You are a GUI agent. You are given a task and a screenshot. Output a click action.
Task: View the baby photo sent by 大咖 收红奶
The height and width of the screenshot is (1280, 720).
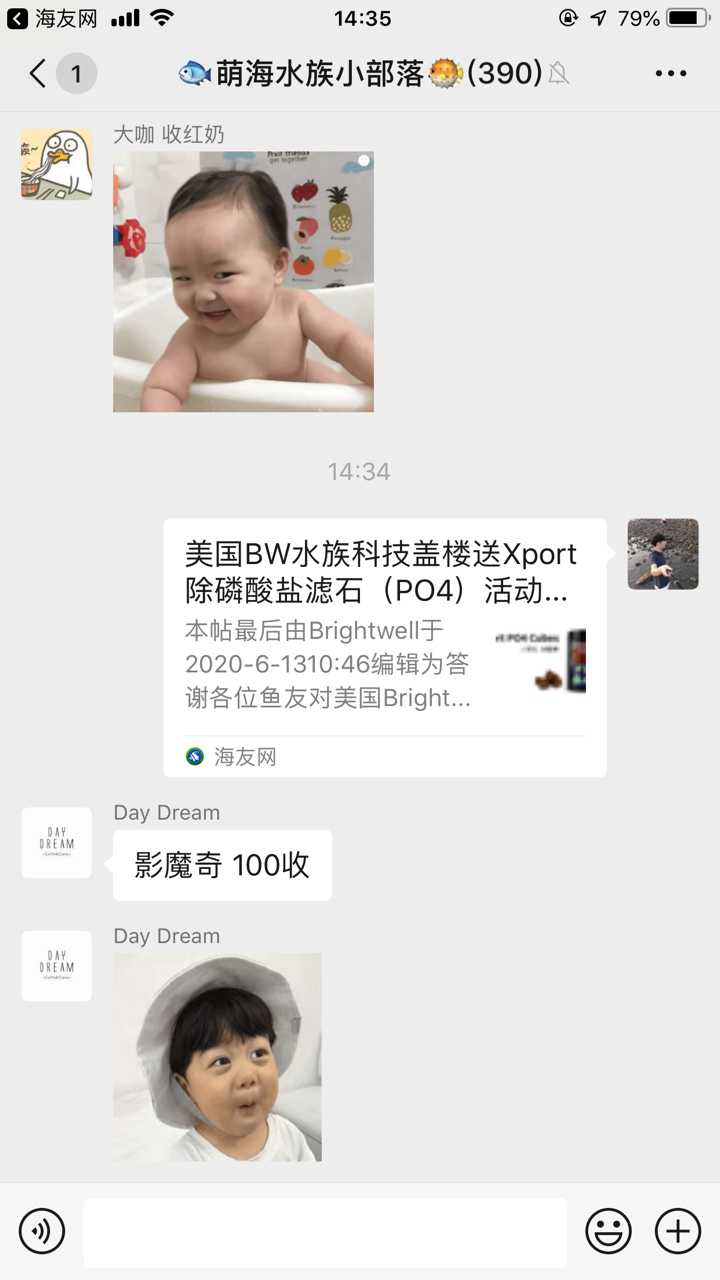[x=243, y=282]
